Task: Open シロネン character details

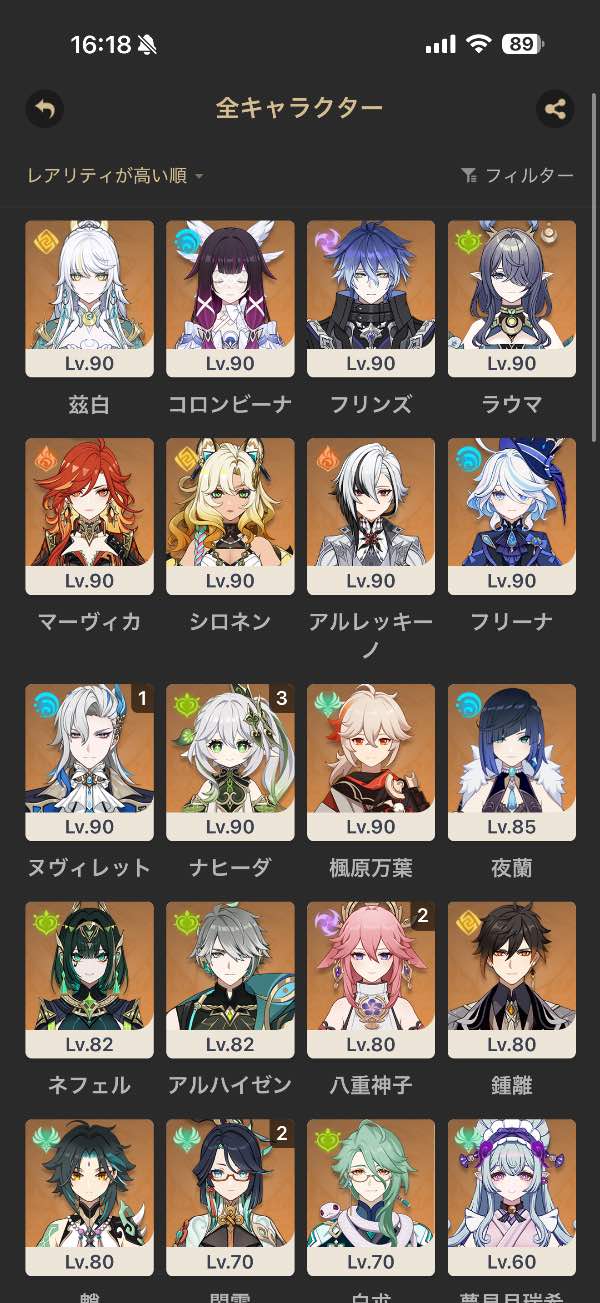Action: point(230,515)
